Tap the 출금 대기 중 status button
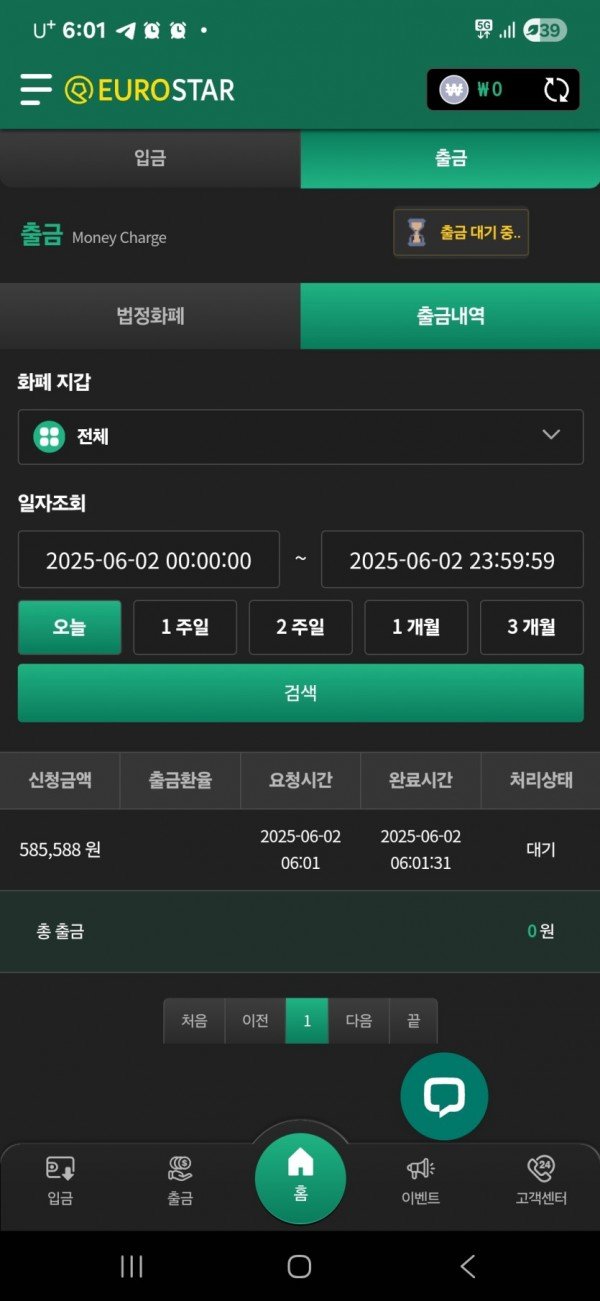 (461, 233)
